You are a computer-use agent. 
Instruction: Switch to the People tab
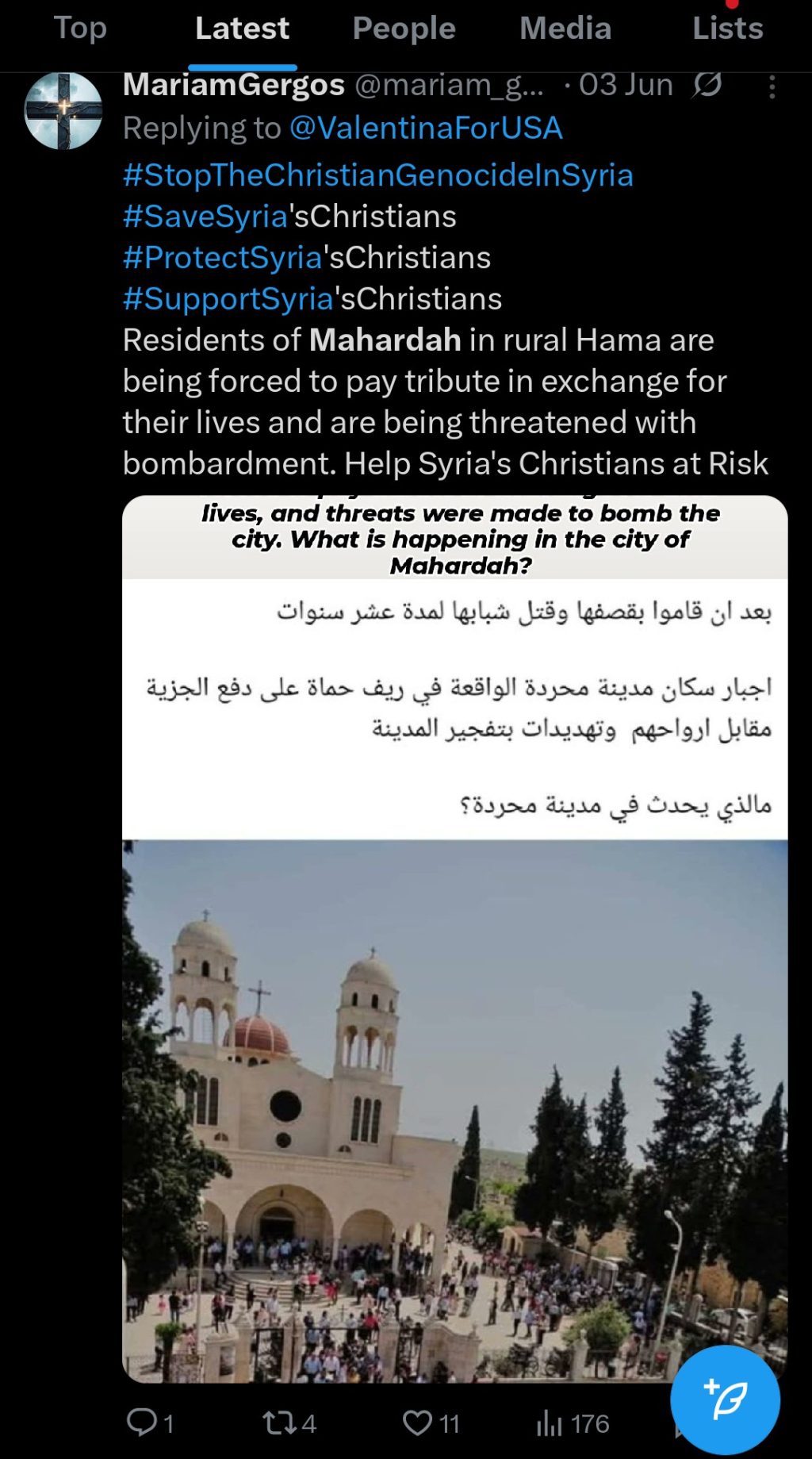404,29
